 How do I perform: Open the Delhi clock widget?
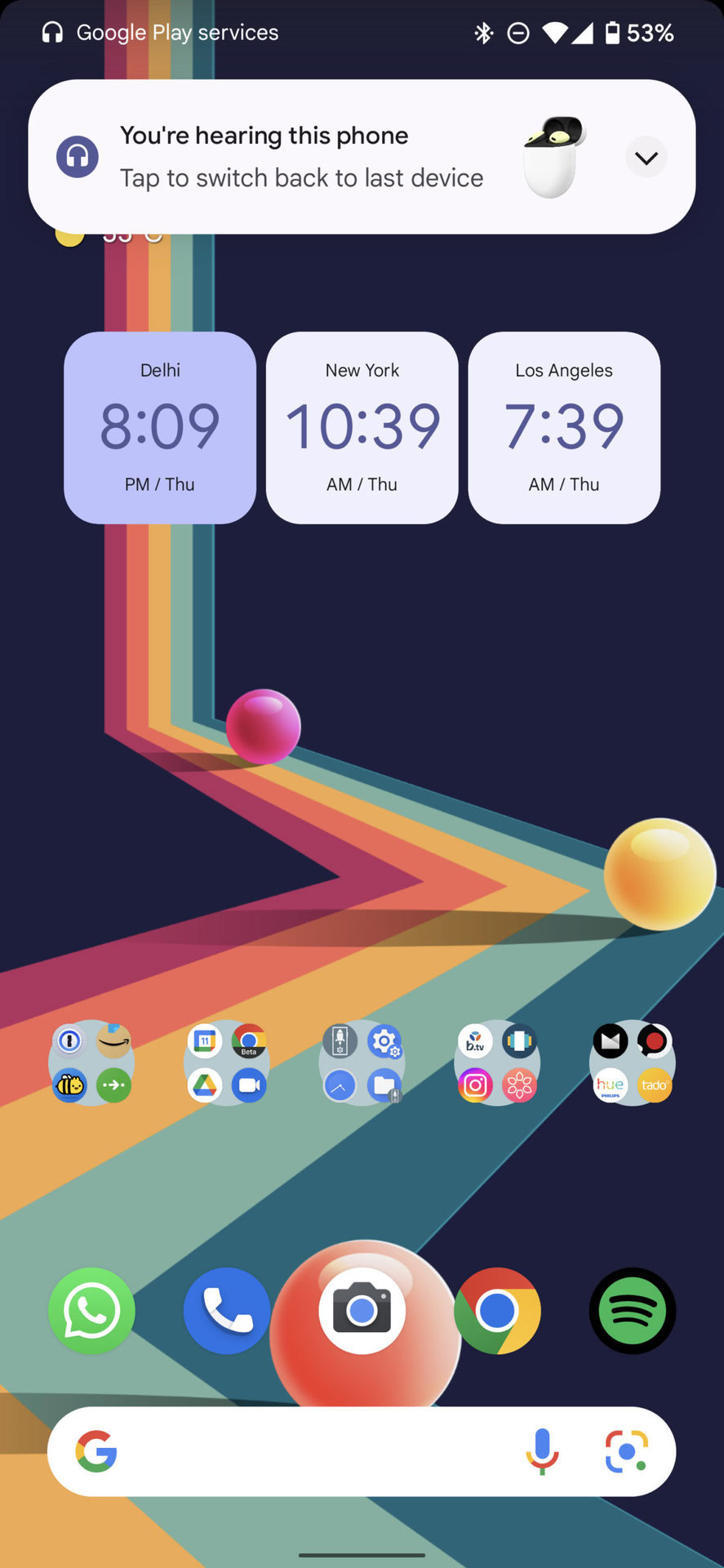(160, 427)
